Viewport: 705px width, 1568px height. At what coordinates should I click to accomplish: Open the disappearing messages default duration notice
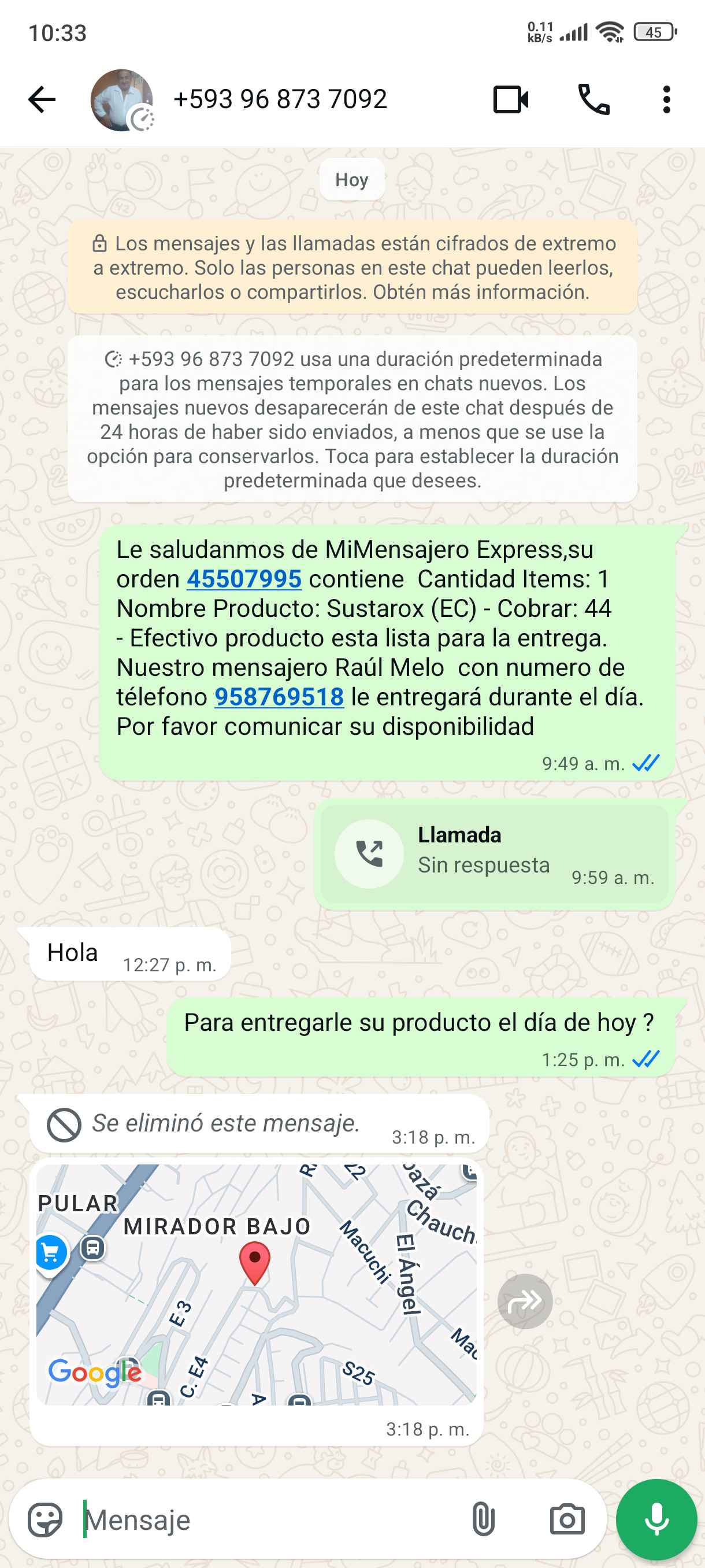[353, 419]
